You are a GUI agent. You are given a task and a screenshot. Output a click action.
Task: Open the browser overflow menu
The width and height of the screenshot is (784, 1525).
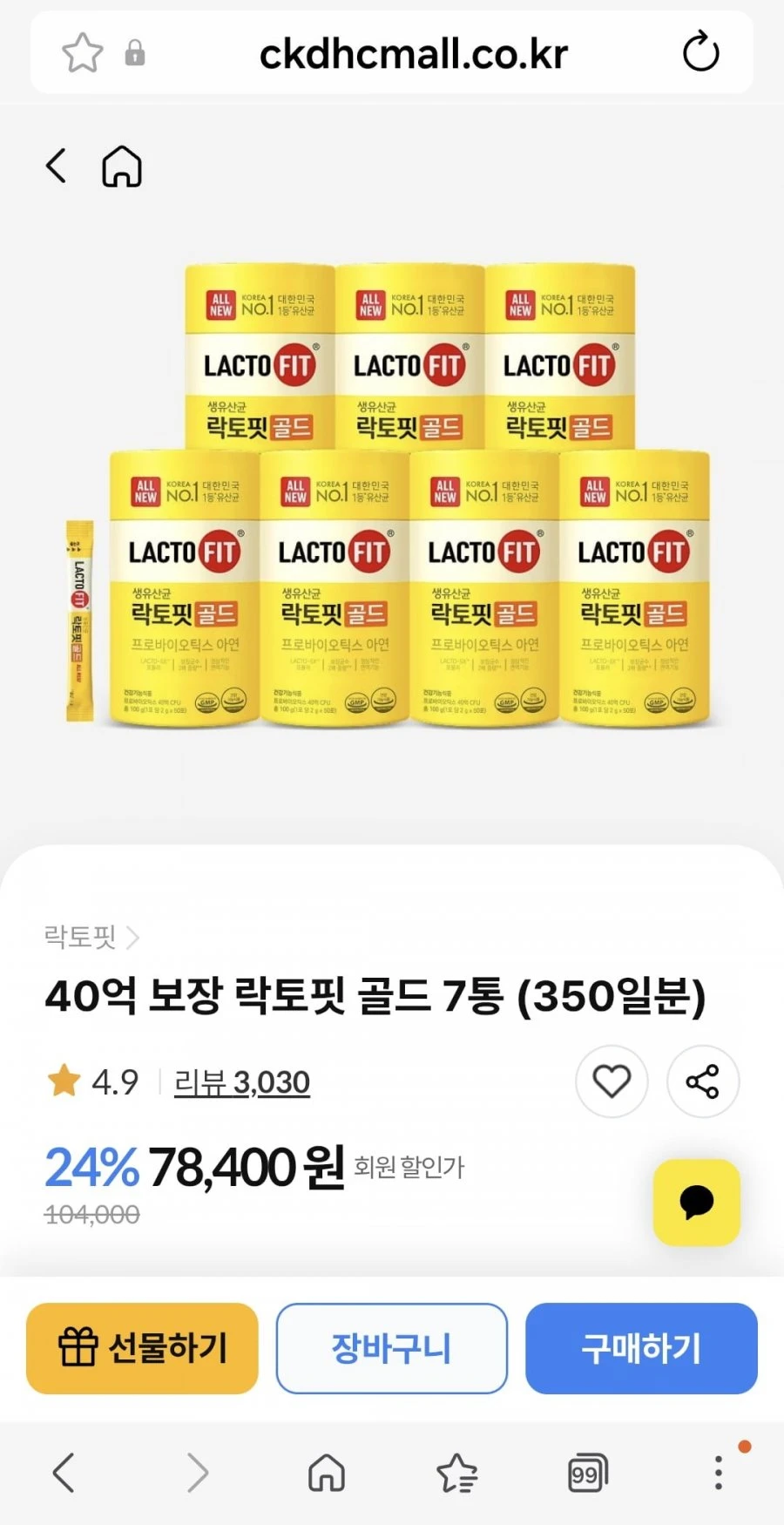click(x=719, y=1472)
